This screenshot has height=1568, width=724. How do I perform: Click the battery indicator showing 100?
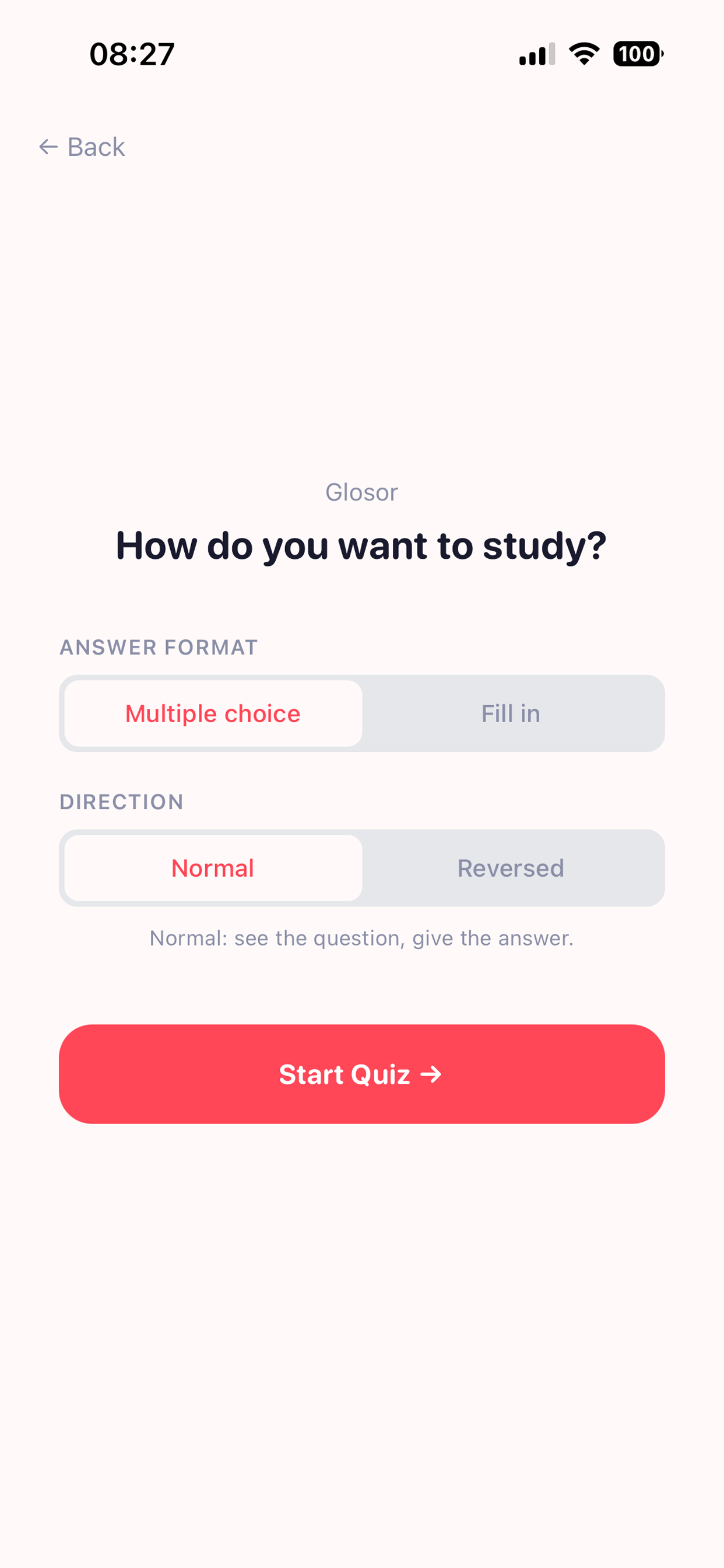638,54
